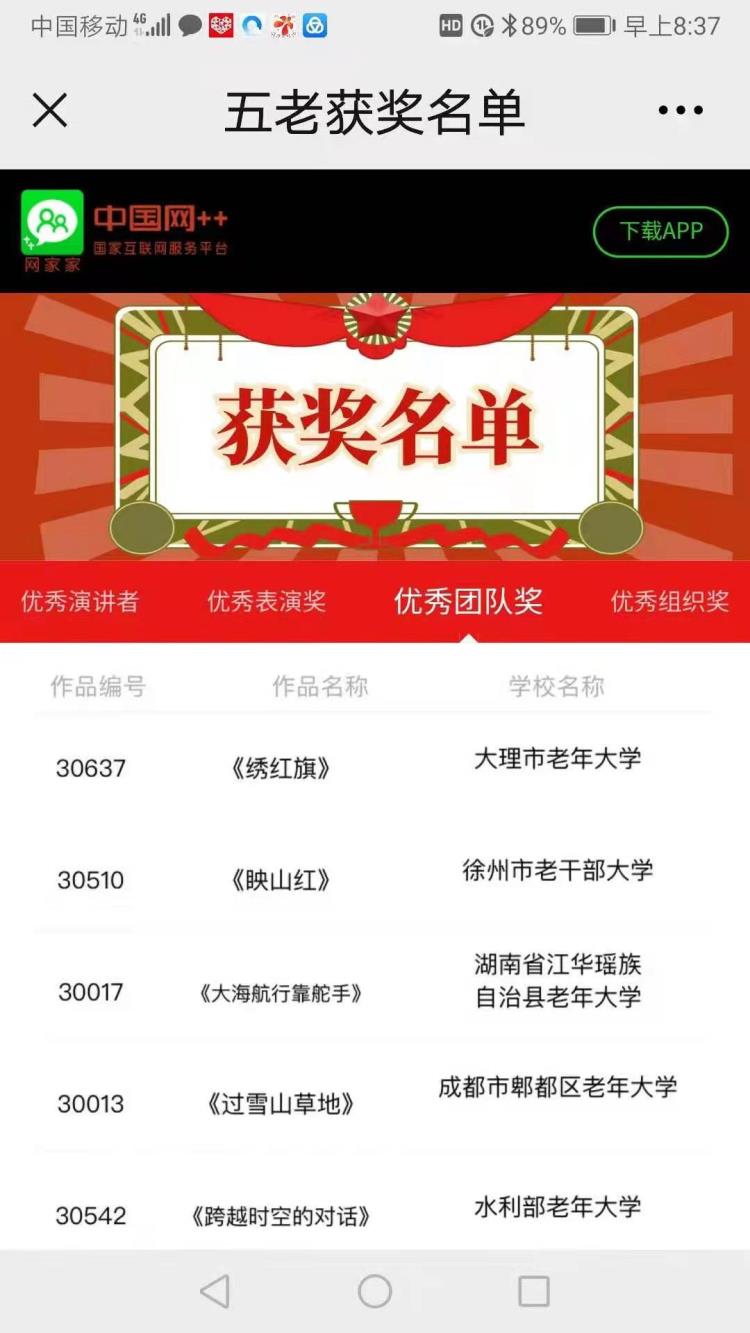
Task: Tap the 下载APP button
Action: point(660,231)
